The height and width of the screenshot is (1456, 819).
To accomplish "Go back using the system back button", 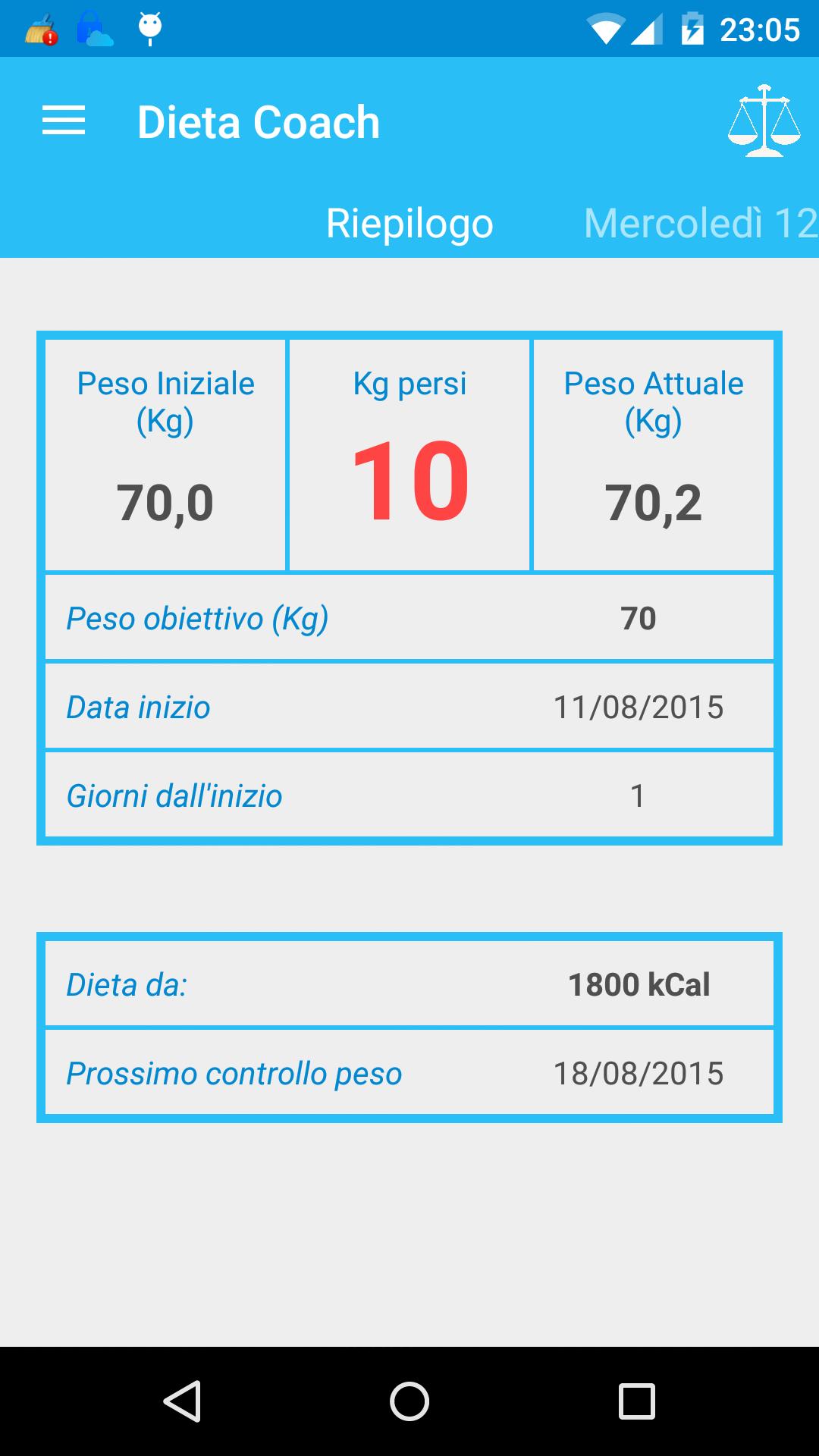I will 182,1401.
